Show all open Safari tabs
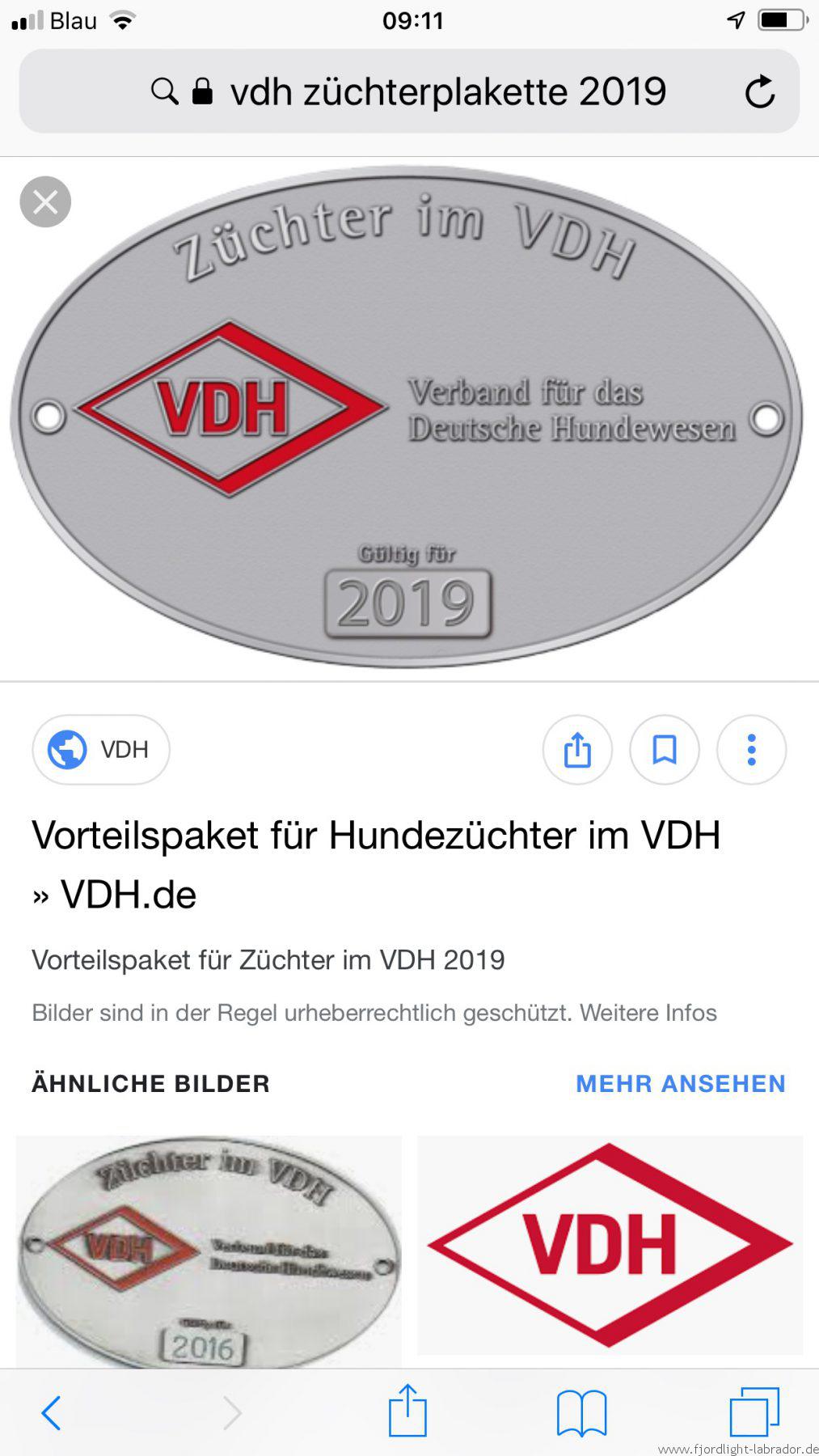 (x=754, y=1412)
